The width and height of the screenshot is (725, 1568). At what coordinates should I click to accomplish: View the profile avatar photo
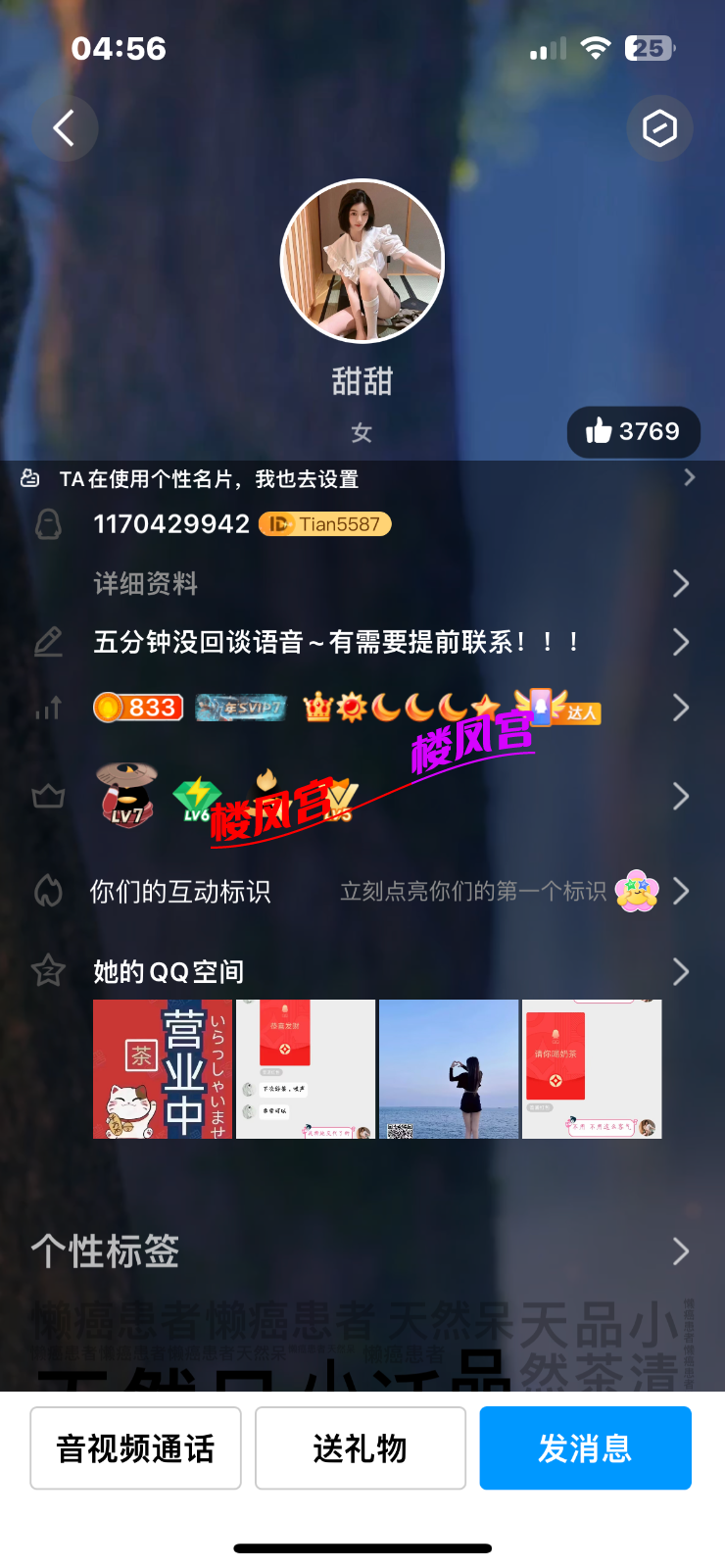[362, 261]
